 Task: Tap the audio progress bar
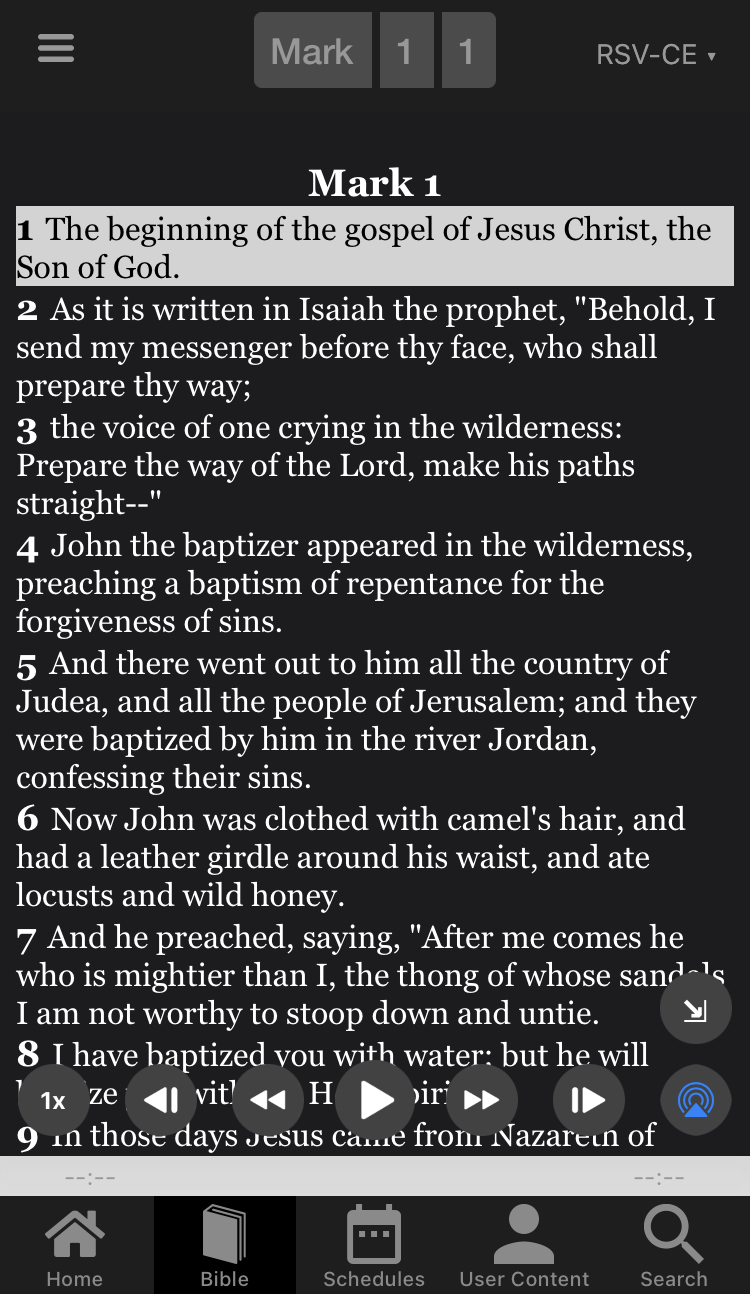[x=375, y=1176]
